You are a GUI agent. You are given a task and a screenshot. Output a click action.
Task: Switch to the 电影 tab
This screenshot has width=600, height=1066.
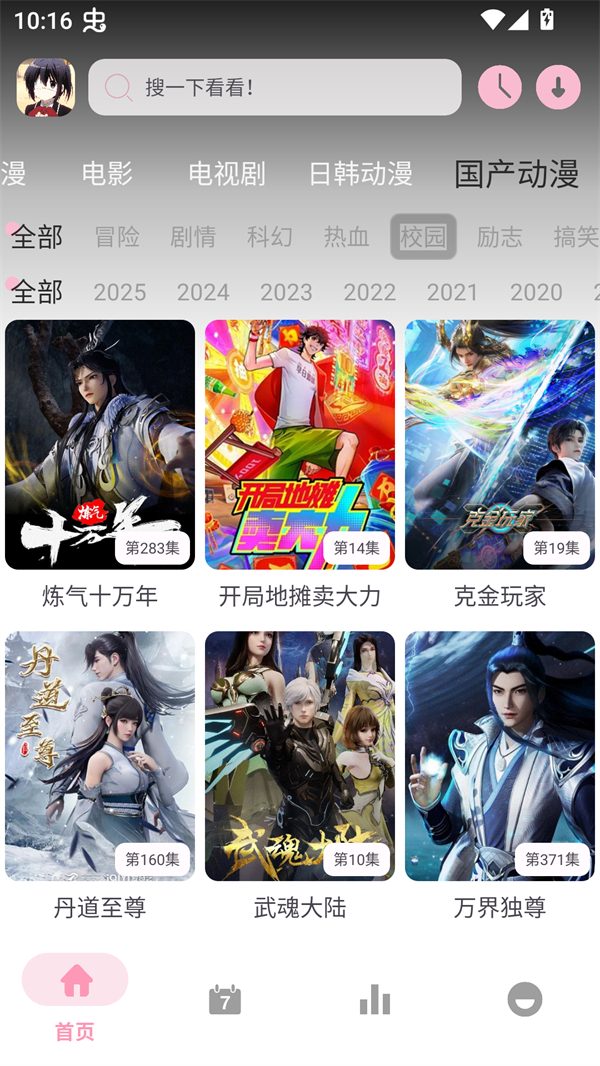point(107,173)
